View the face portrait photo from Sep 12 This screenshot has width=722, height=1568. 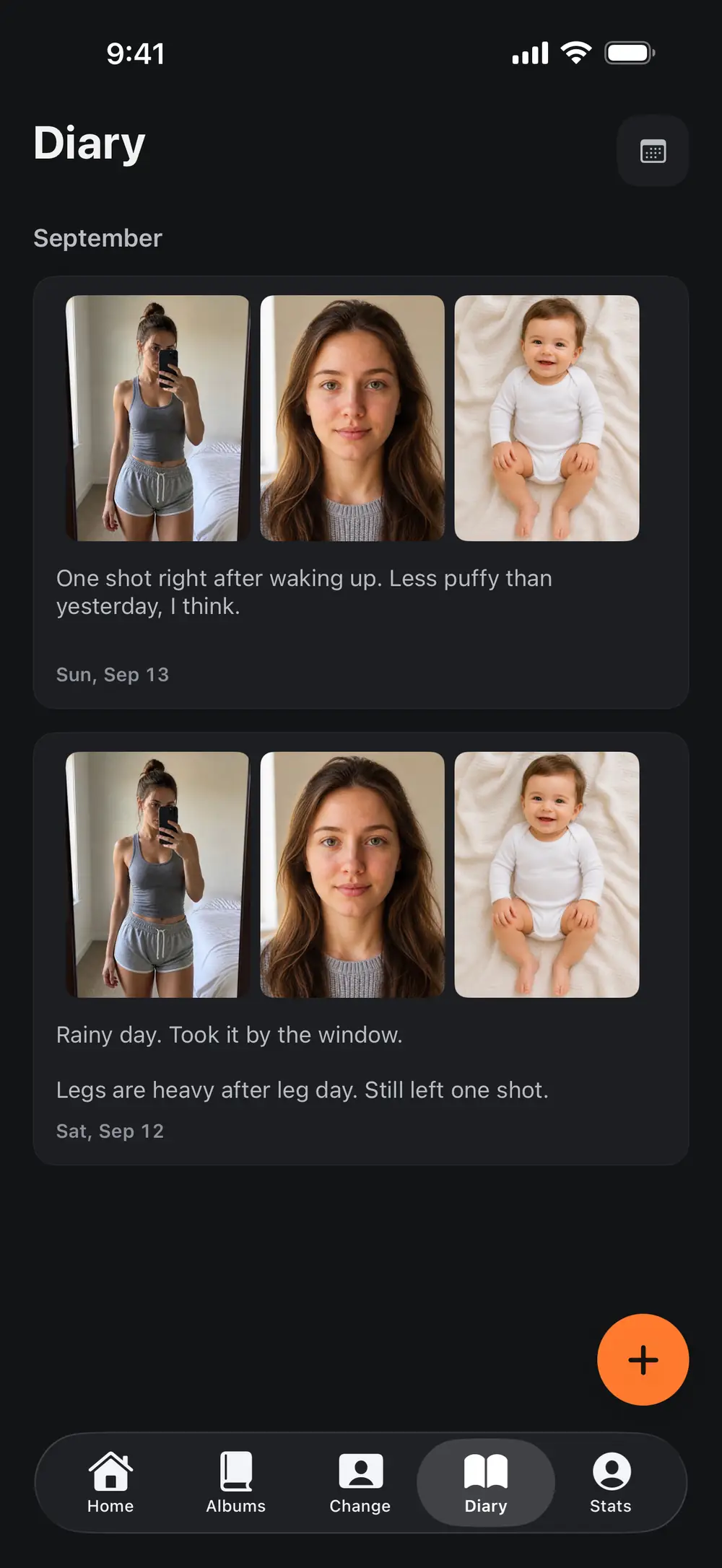click(x=352, y=875)
